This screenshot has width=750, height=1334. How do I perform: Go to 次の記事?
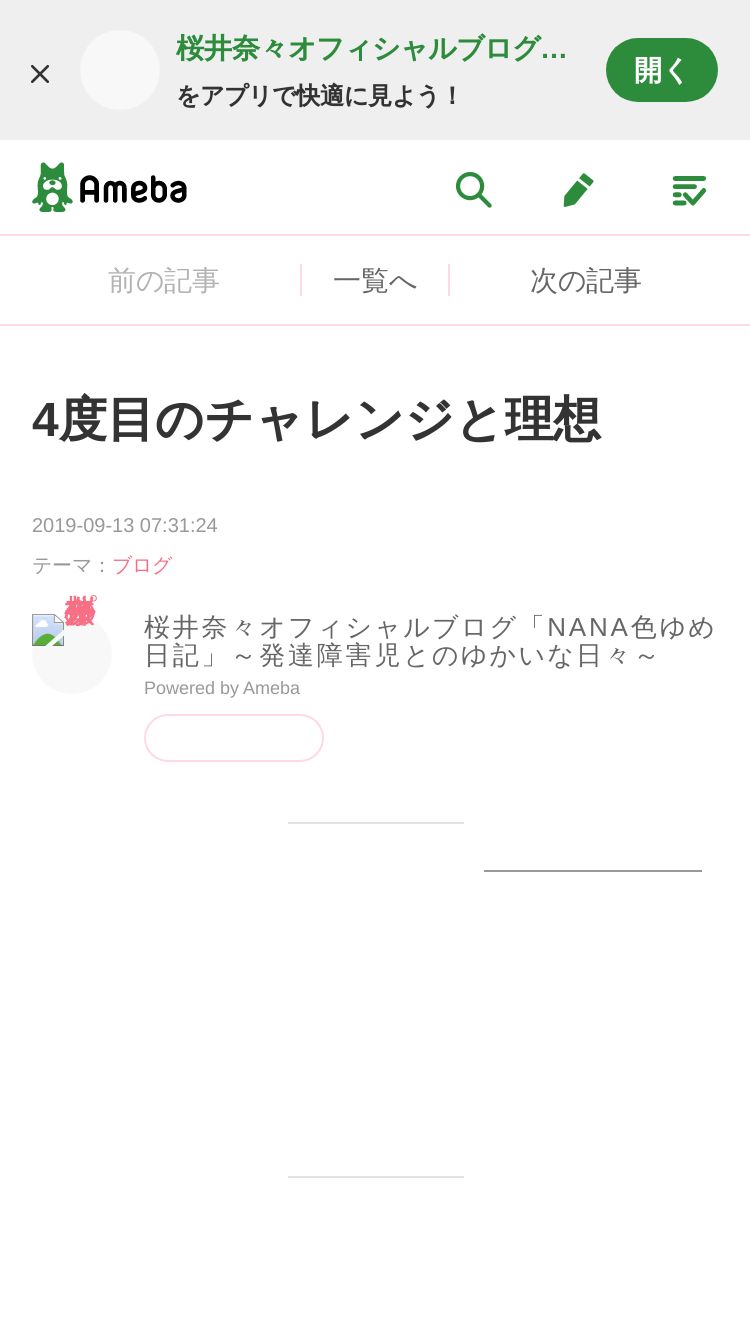[585, 281]
